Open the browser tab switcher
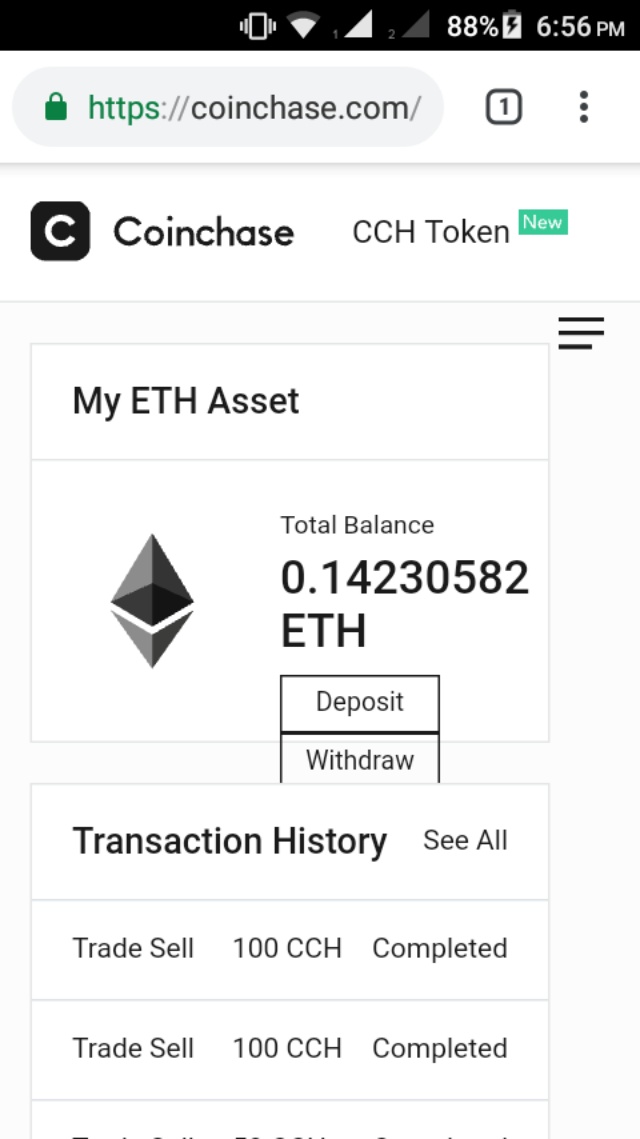Image resolution: width=640 pixels, height=1139 pixels. pos(504,107)
